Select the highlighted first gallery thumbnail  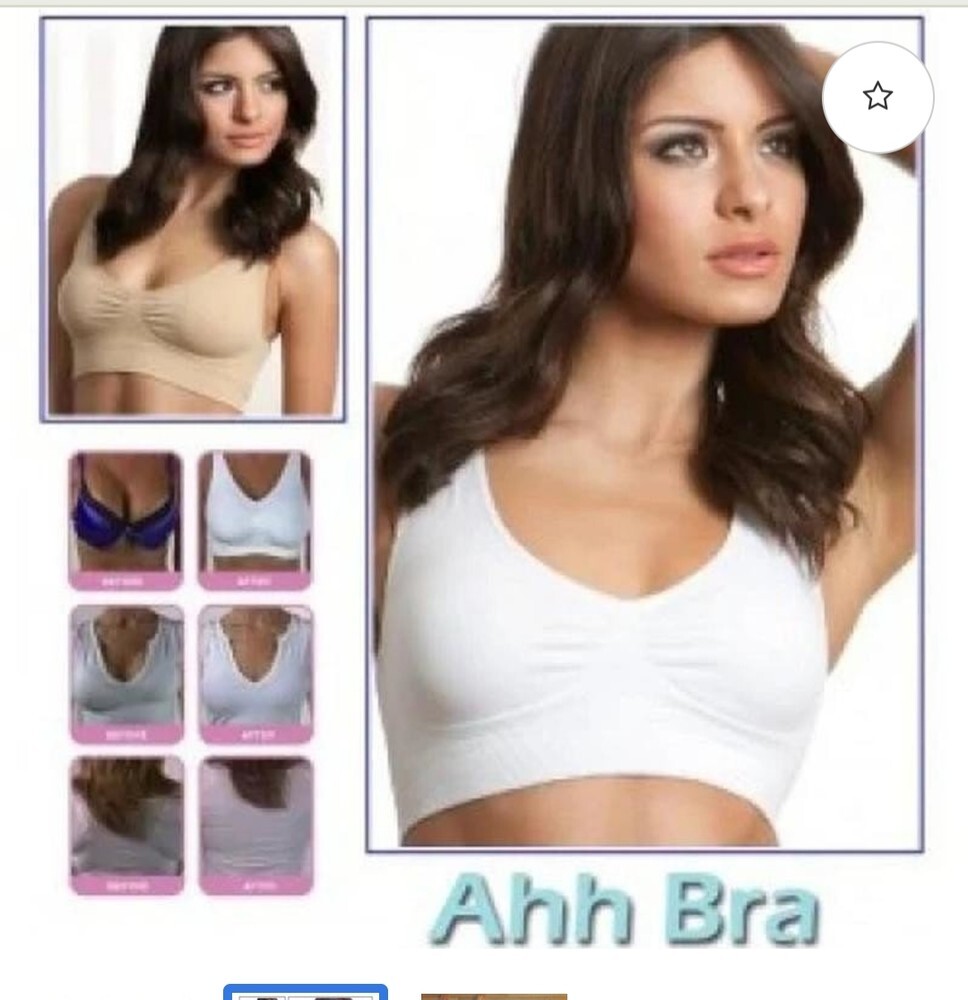[305, 993]
